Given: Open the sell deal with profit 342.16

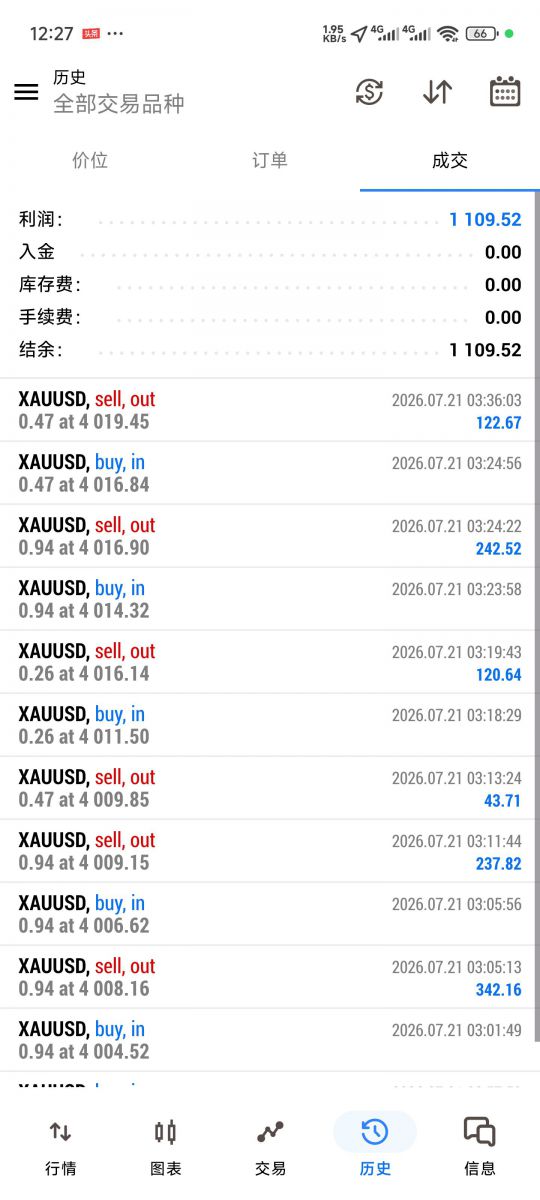Looking at the screenshot, I should pyautogui.click(x=270, y=977).
